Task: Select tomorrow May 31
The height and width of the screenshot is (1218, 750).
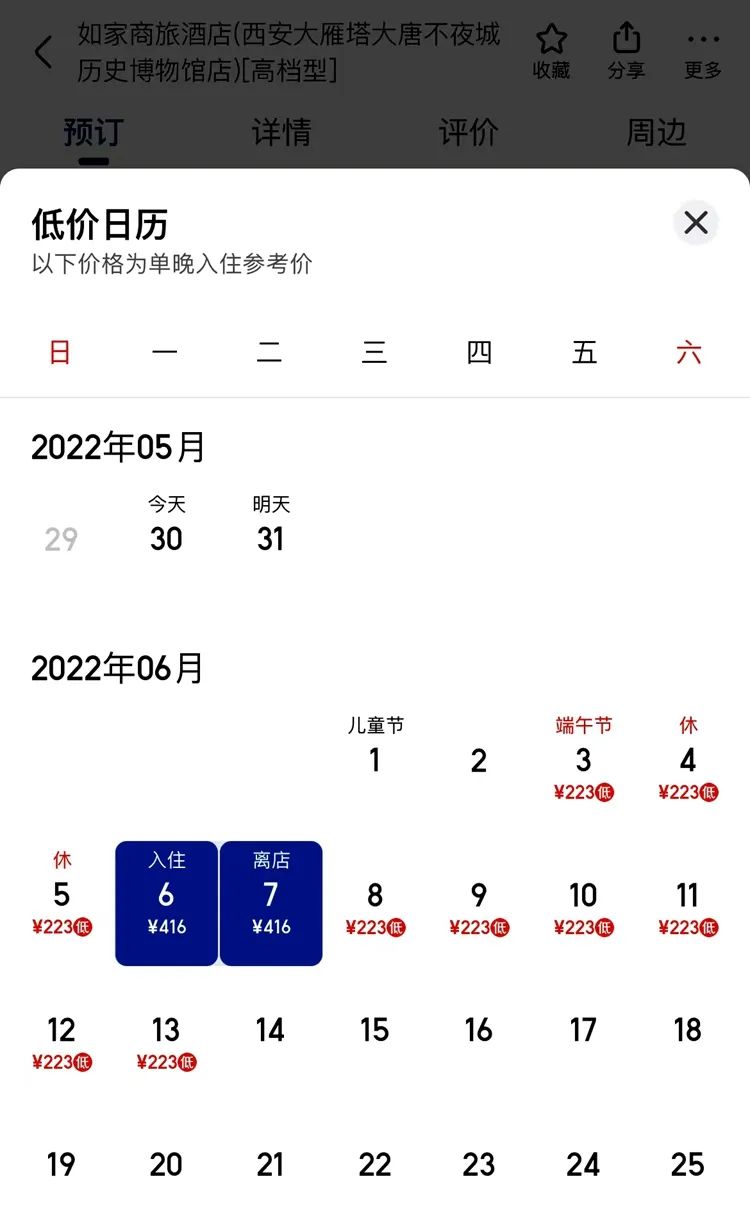Action: click(x=271, y=538)
